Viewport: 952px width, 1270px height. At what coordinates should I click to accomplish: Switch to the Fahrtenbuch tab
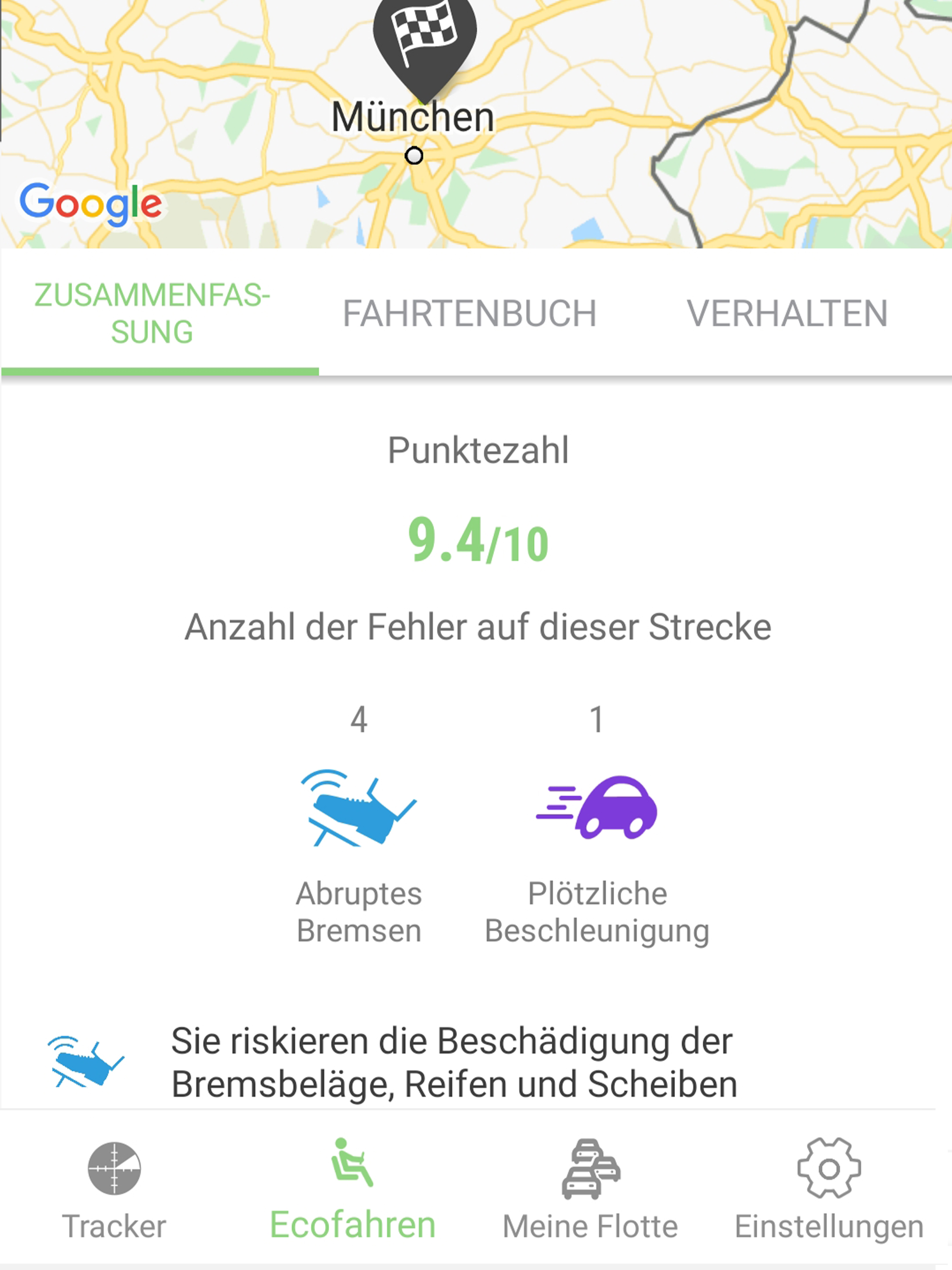point(469,313)
